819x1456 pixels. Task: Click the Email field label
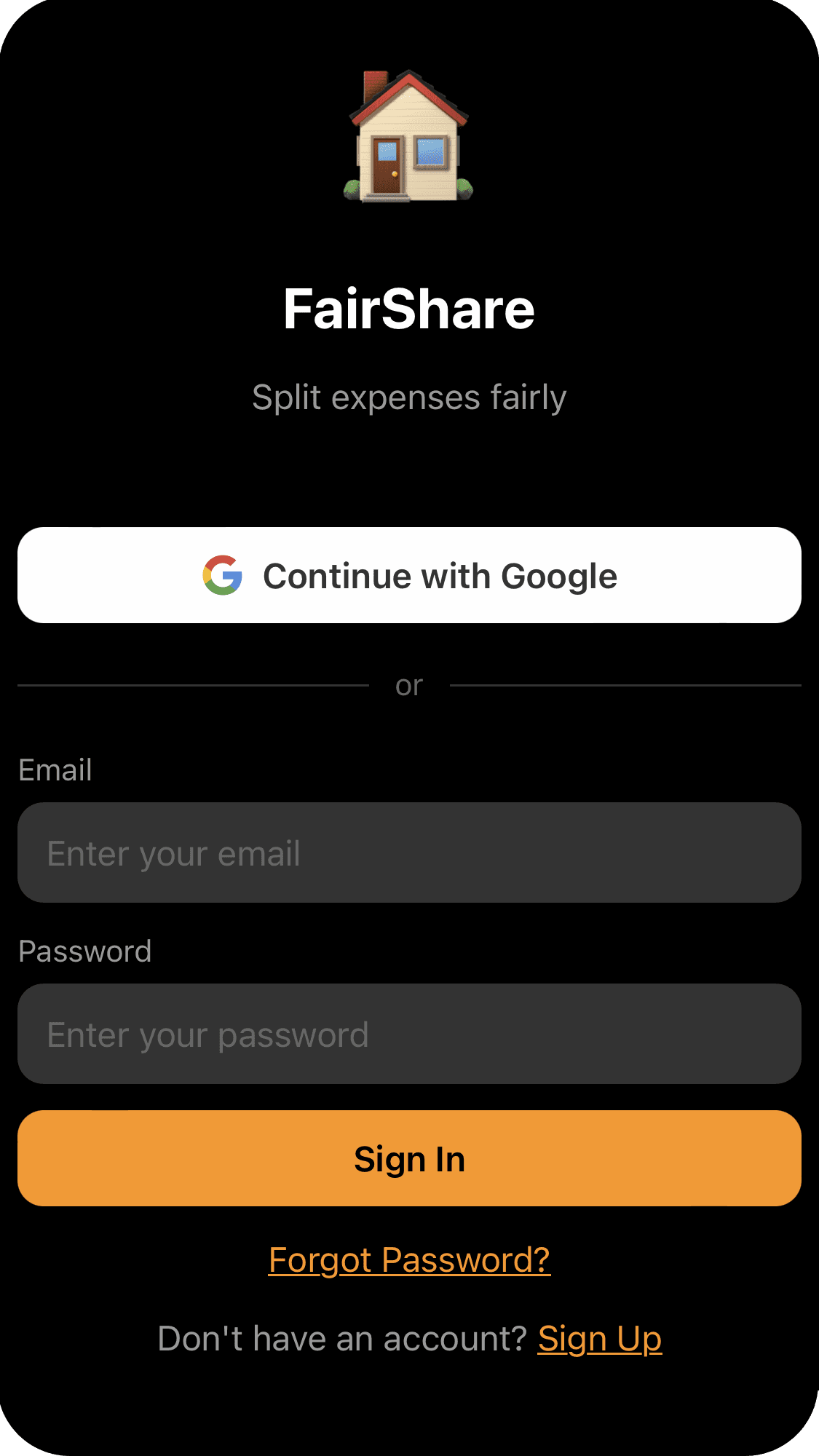click(x=55, y=769)
